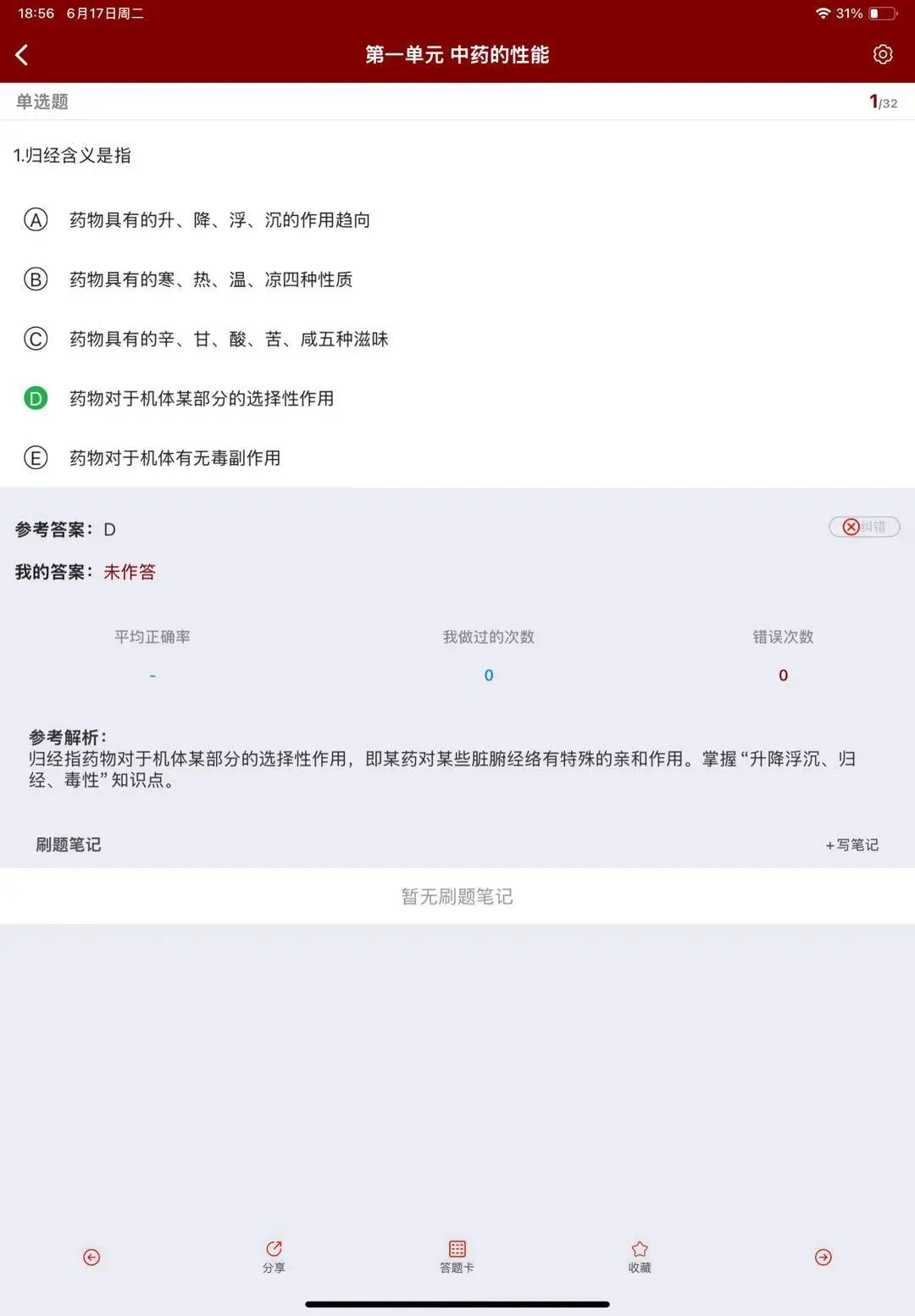Bookmark this question with 收藏
915x1316 pixels.
640,1256
